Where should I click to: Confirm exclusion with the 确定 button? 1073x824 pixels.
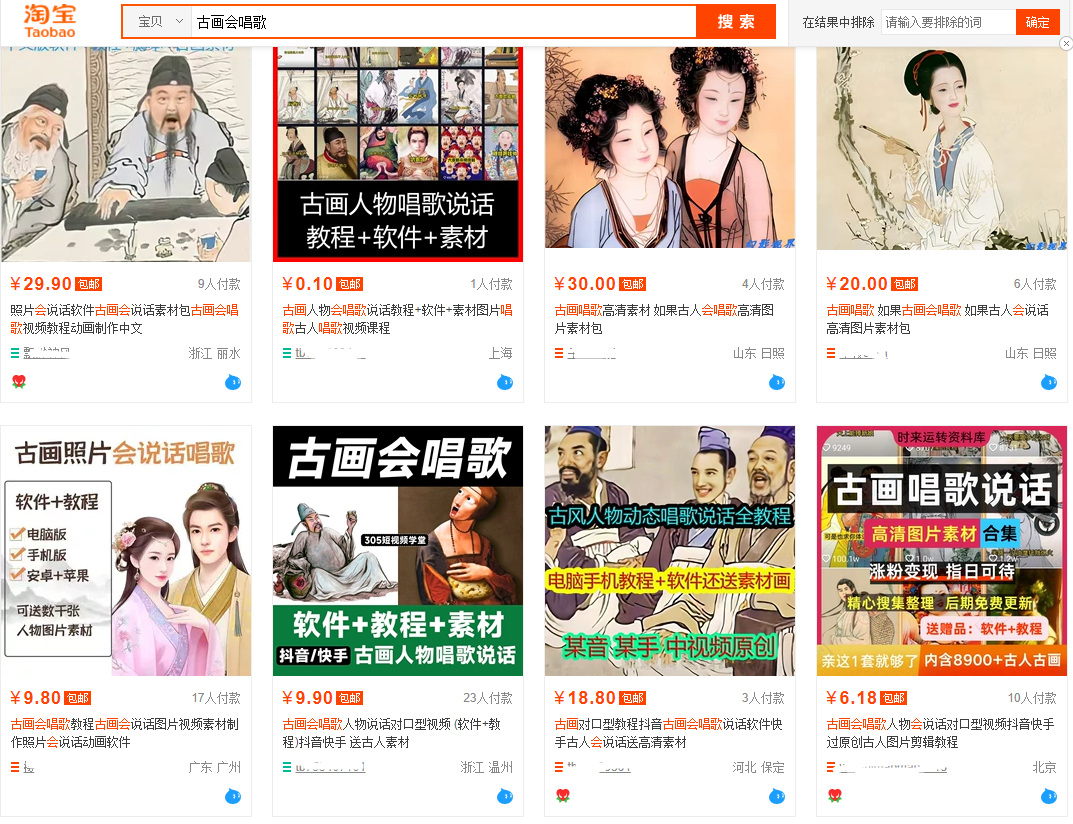(1037, 22)
